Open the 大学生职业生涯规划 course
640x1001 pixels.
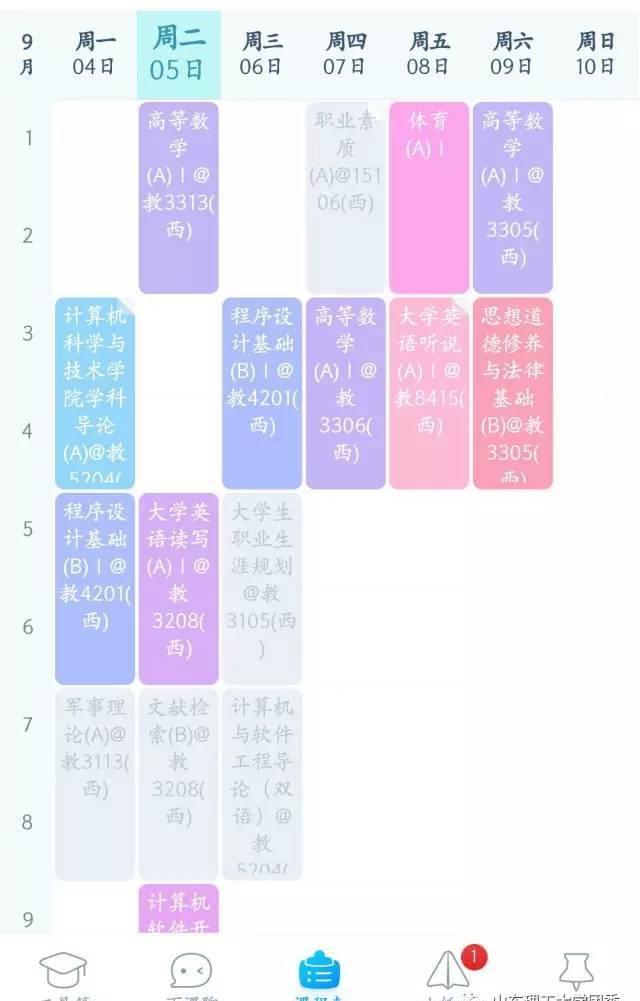[262, 589]
